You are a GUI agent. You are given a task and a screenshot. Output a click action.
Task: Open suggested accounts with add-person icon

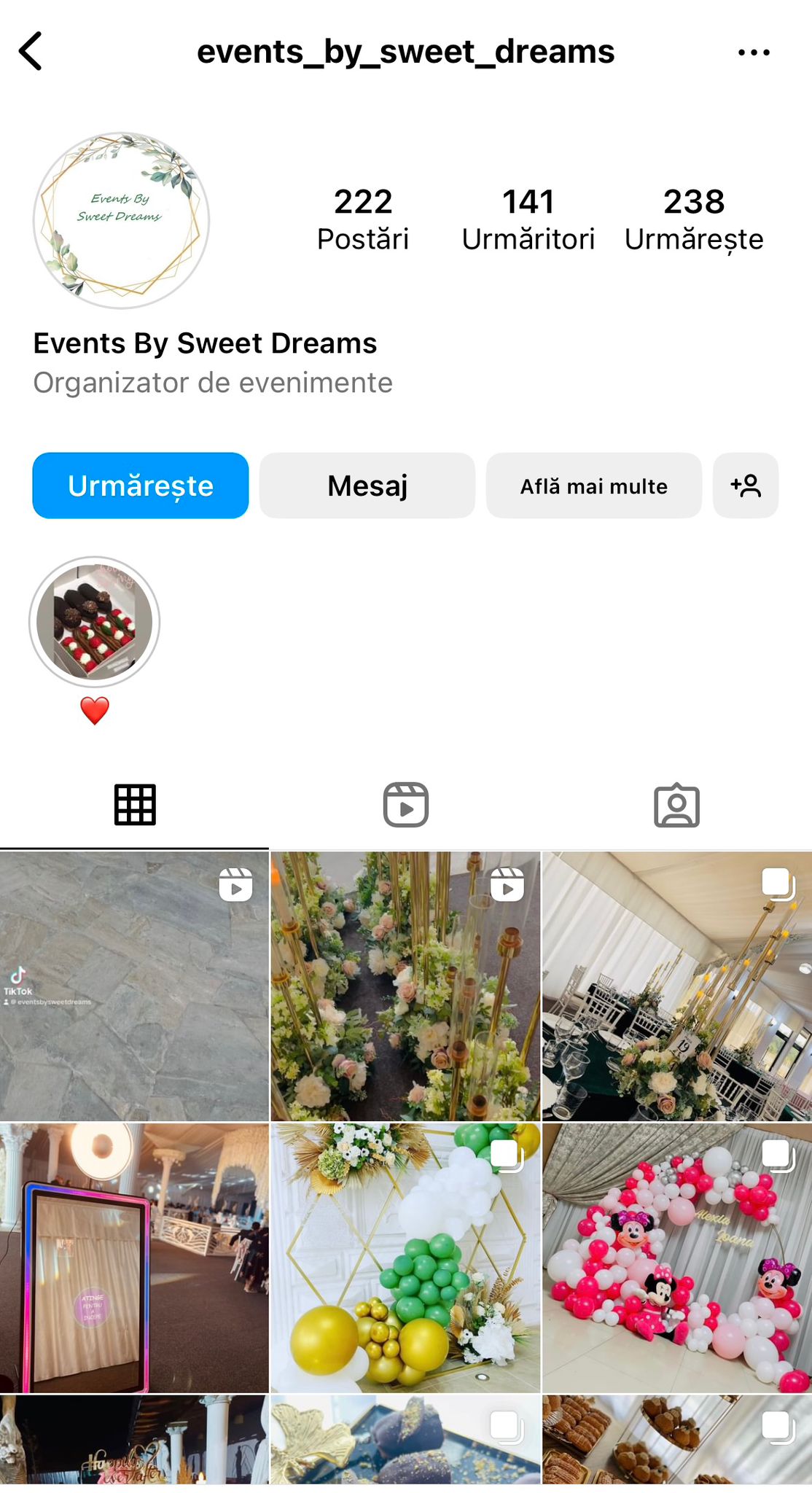(746, 486)
